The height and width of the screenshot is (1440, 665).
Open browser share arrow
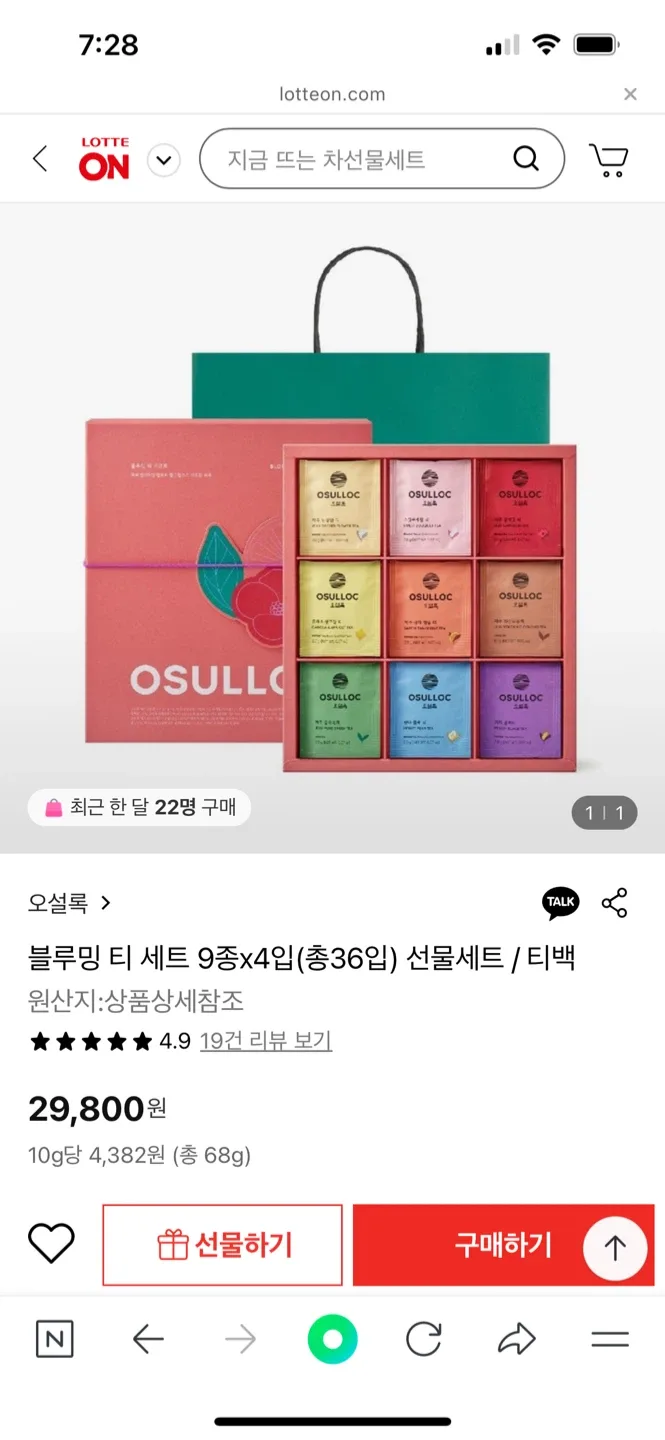click(x=517, y=1339)
